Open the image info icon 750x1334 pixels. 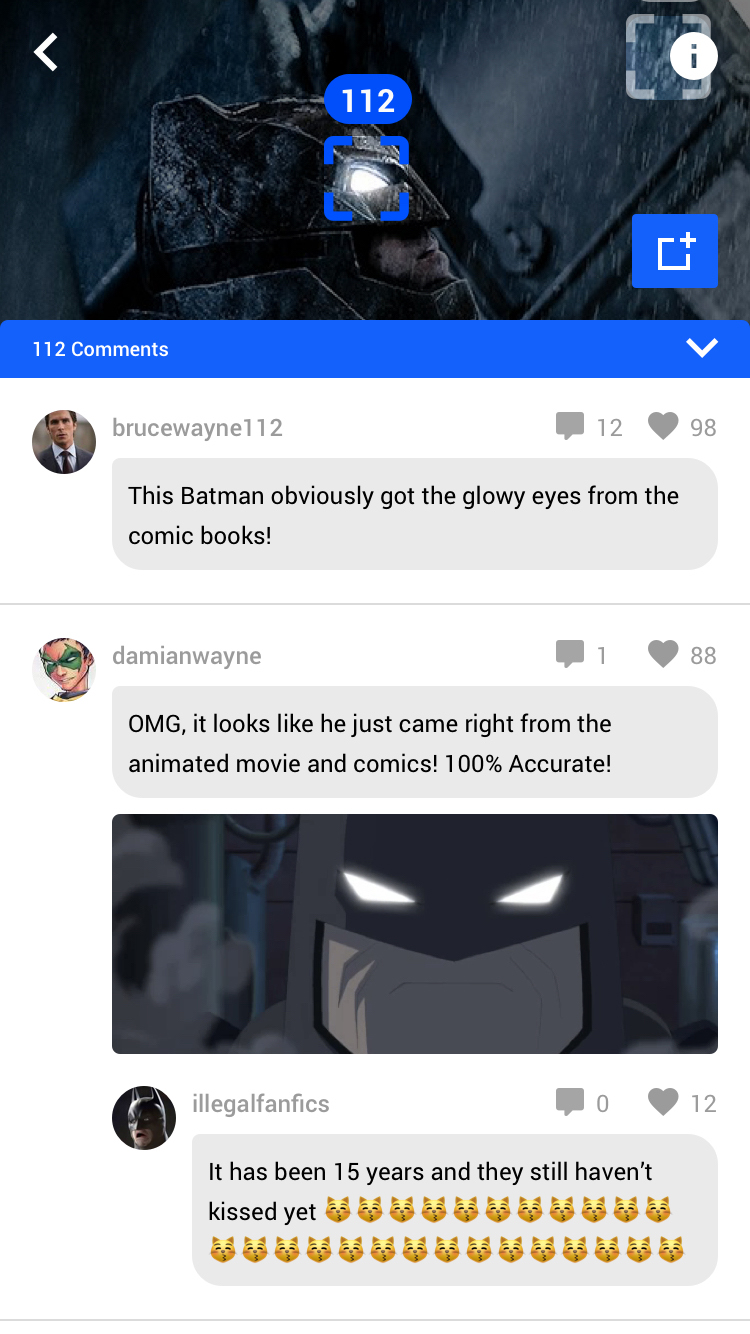(693, 56)
